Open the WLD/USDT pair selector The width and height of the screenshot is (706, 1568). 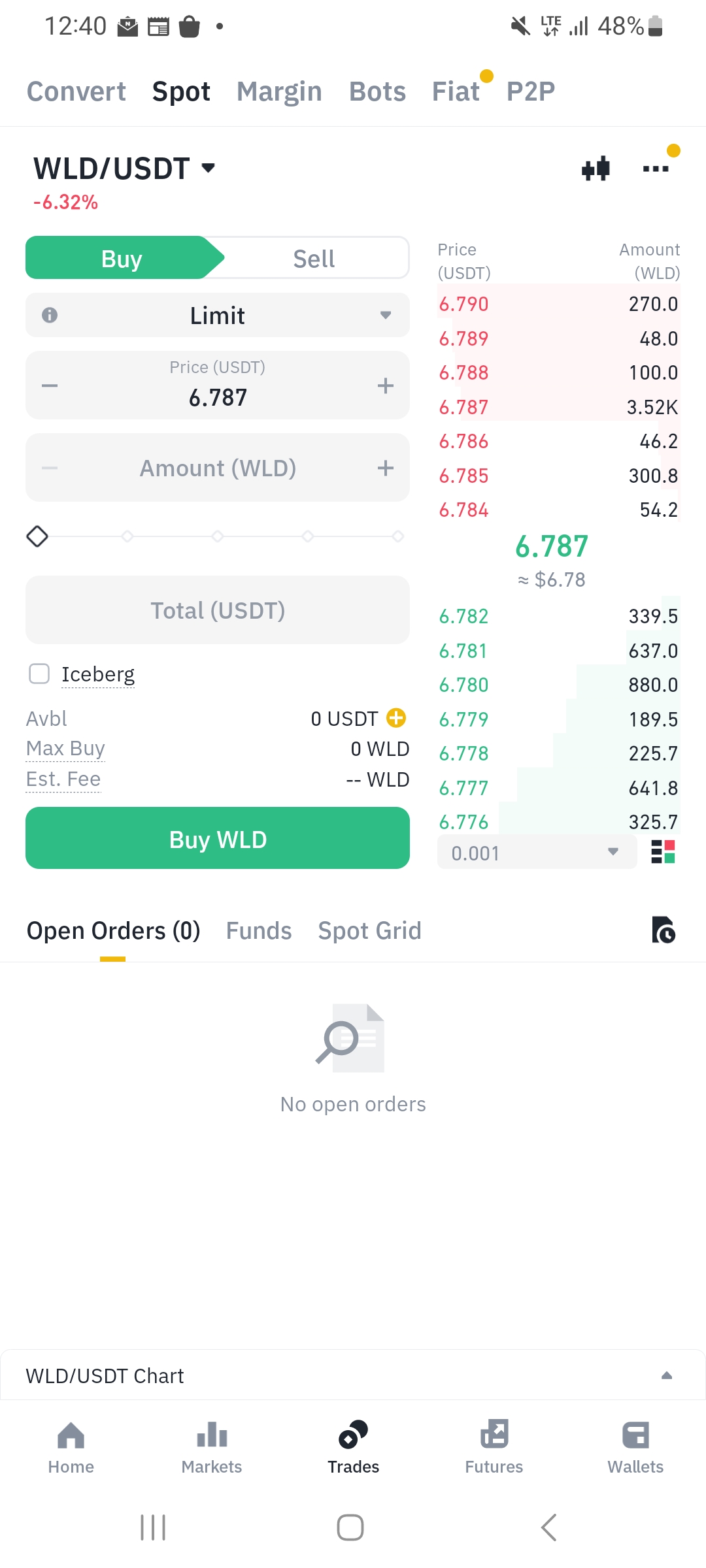124,169
